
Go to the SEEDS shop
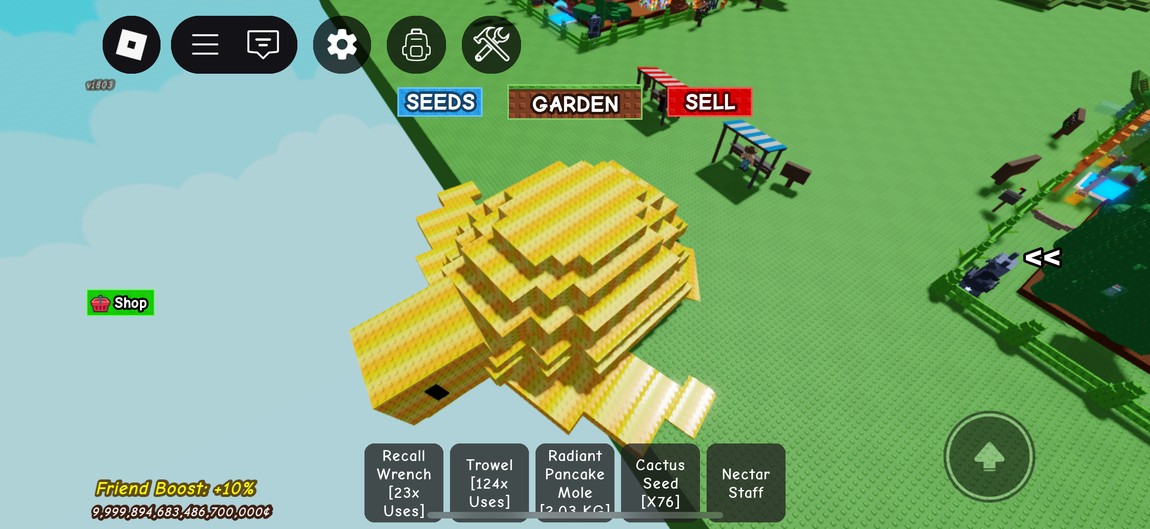(x=440, y=102)
